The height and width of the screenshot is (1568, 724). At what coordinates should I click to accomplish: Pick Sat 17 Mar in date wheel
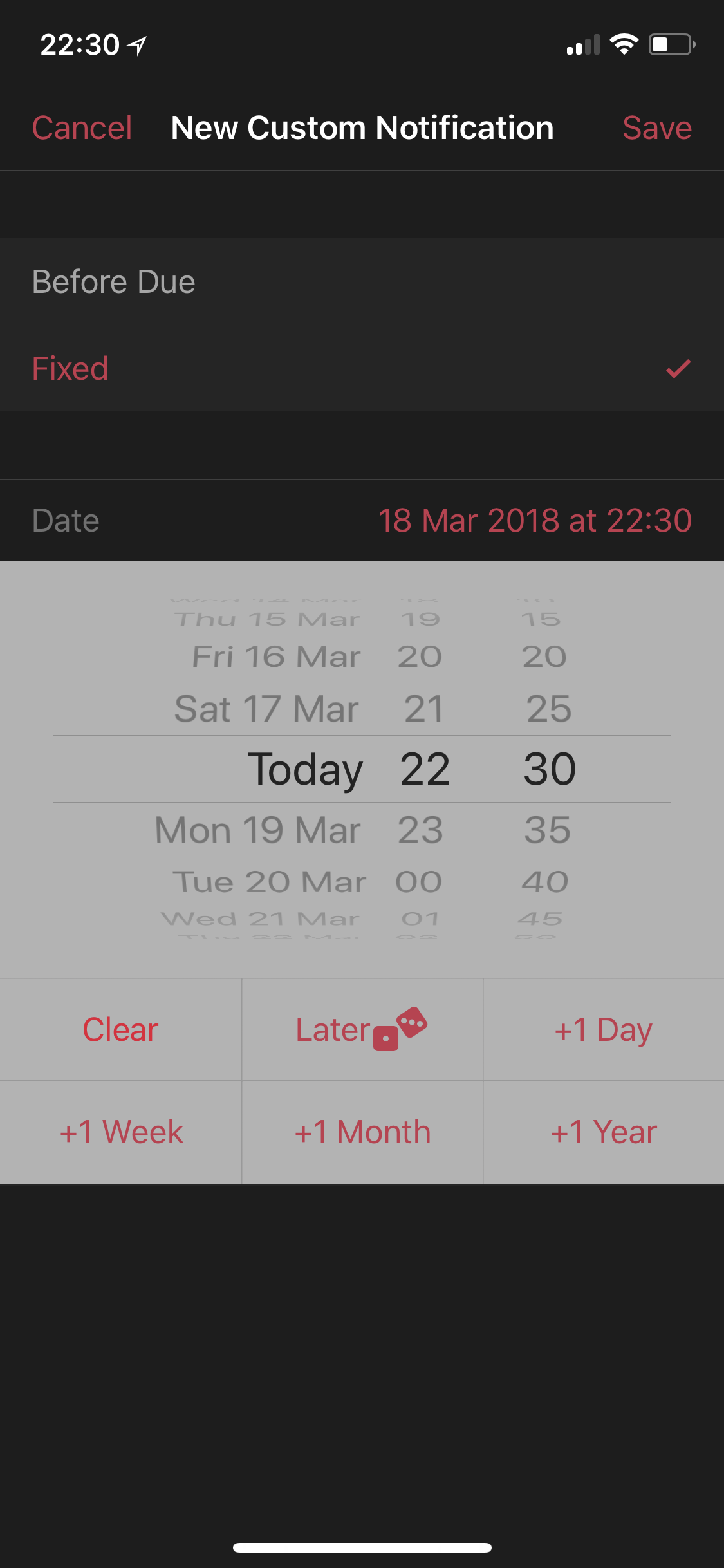(x=266, y=709)
